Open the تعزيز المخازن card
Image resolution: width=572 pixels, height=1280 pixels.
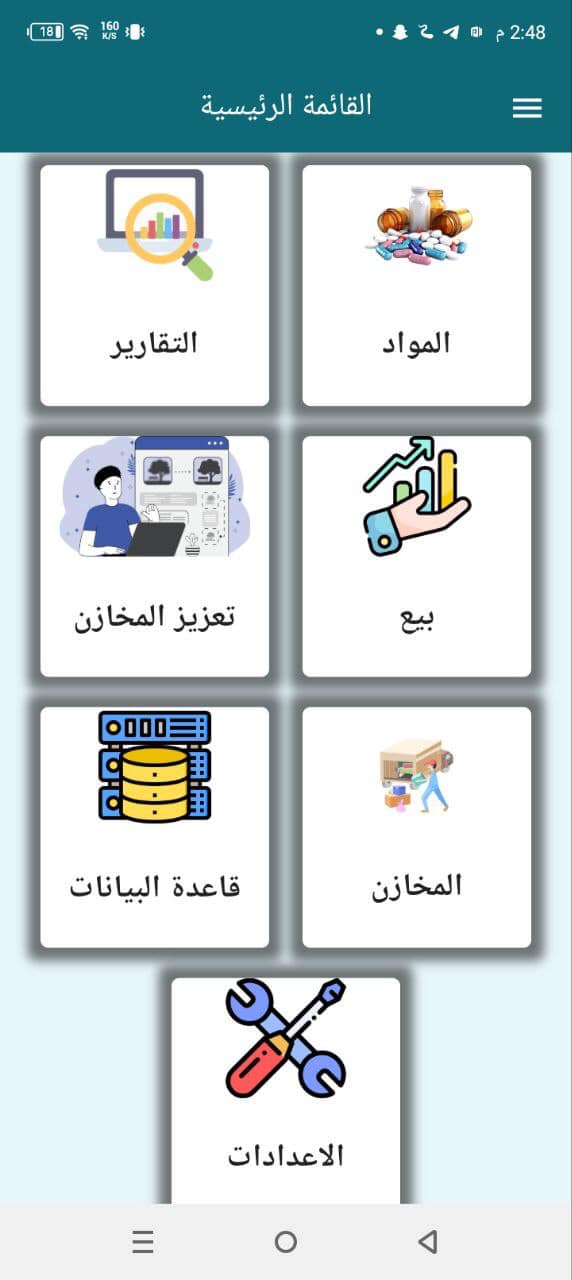click(154, 556)
